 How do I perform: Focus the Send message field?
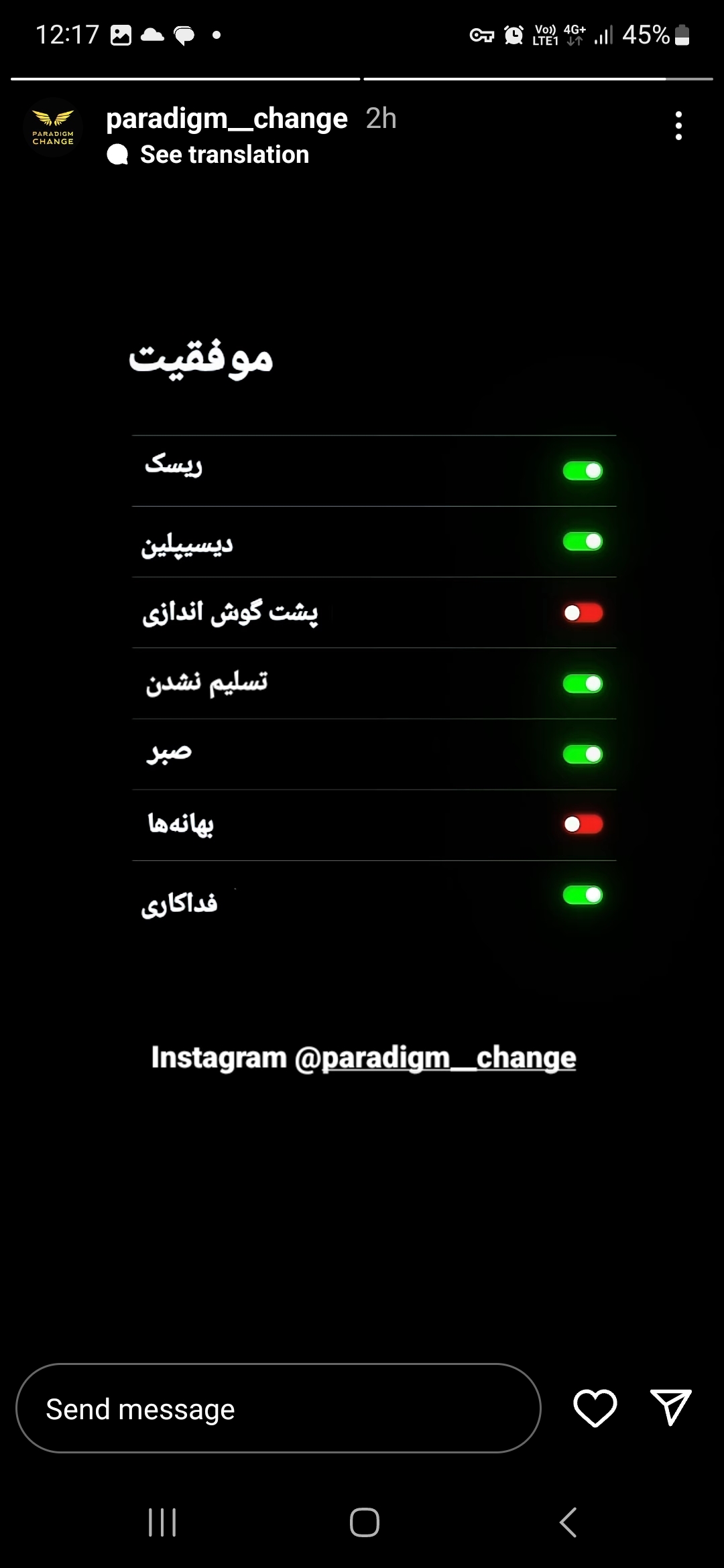pos(278,1409)
